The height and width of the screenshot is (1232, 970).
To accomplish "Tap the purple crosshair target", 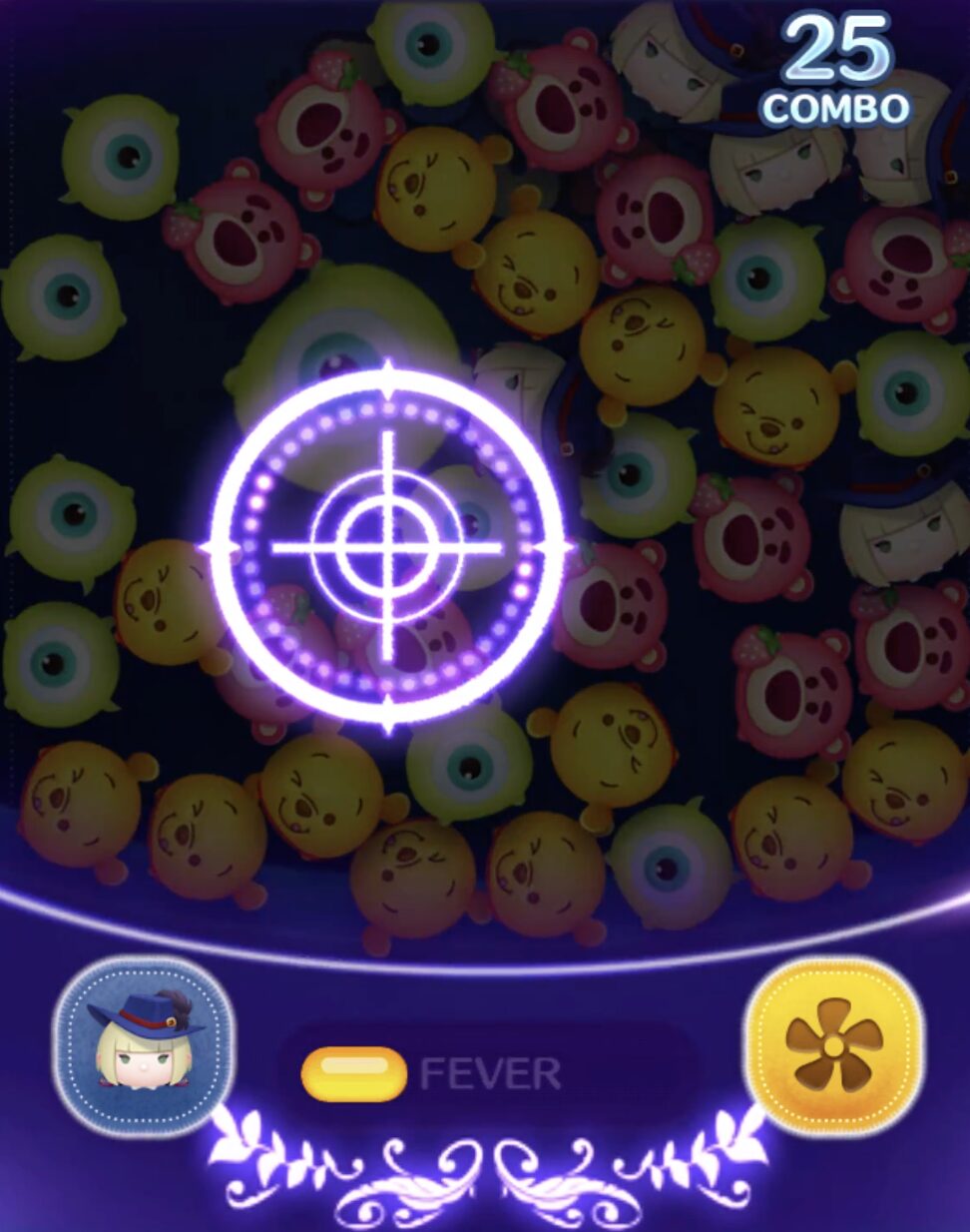I will coord(388,548).
